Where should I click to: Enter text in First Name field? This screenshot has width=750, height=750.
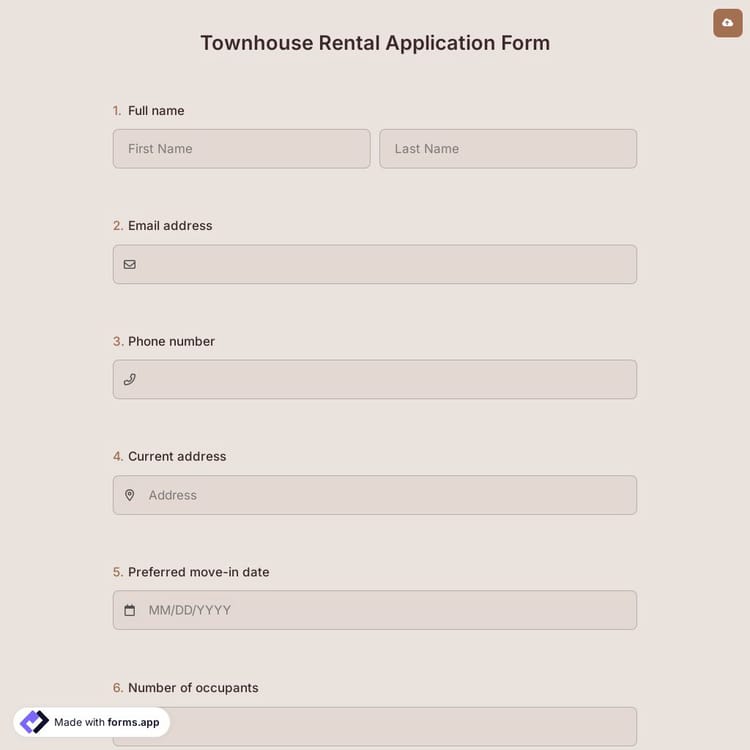pos(241,149)
